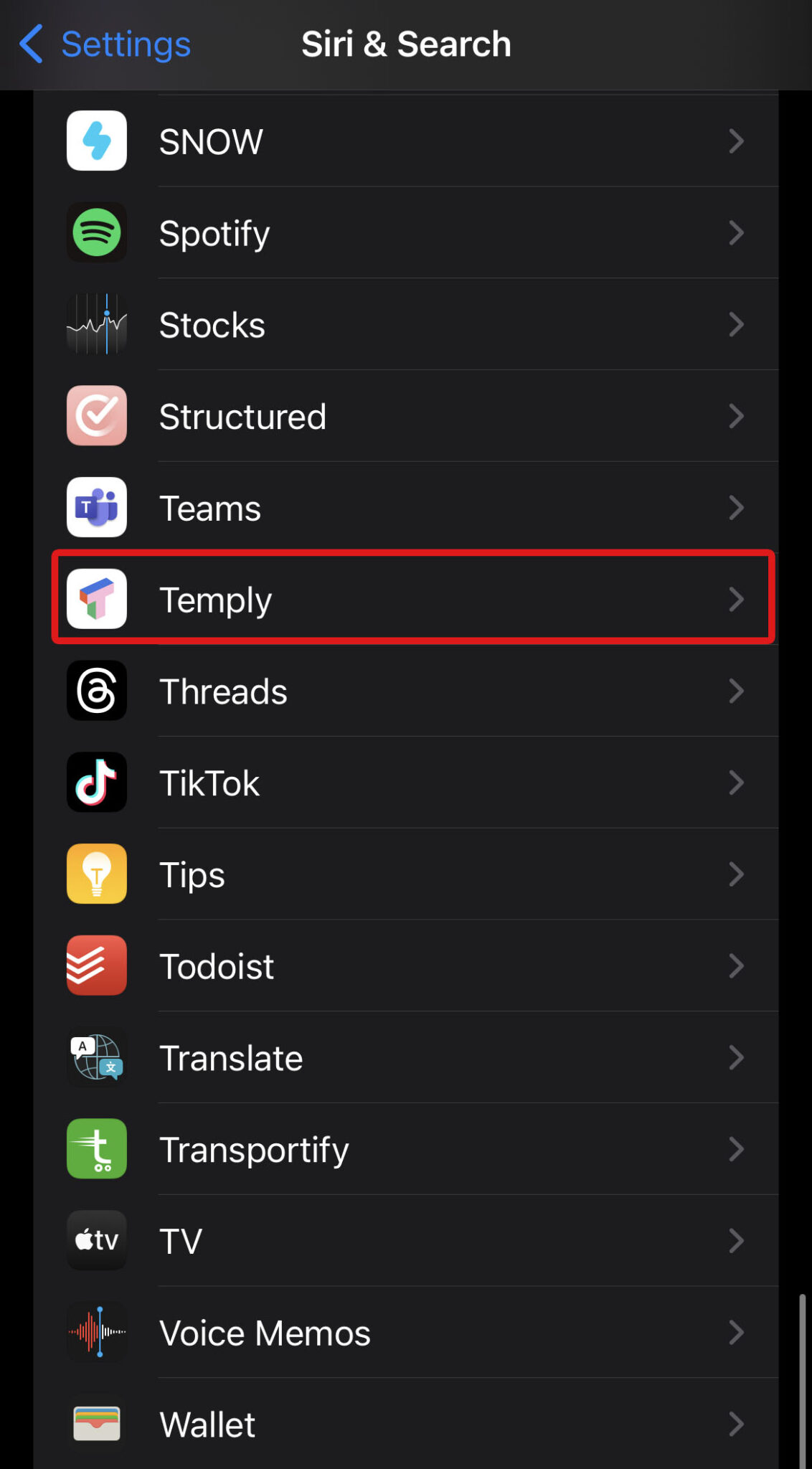Select the Spotify app icon
Screen dimensions: 812x1469
coord(96,232)
